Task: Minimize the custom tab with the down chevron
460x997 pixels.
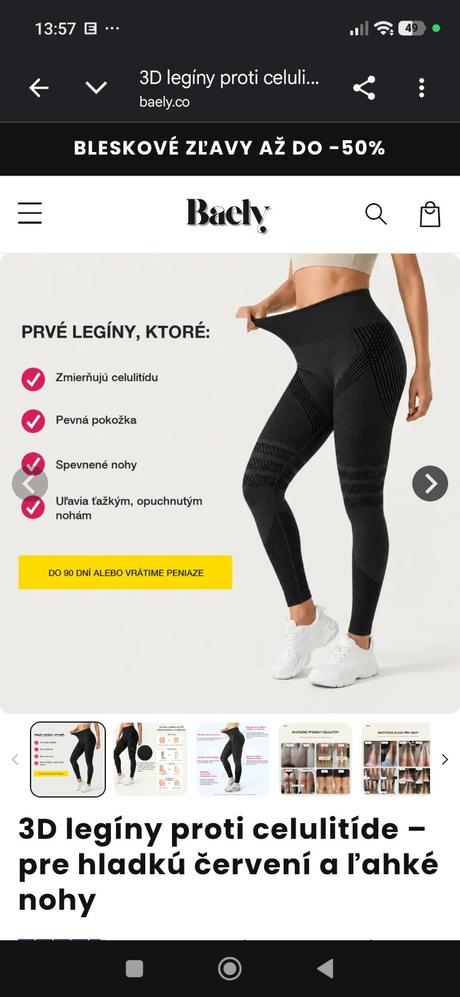Action: (96, 88)
